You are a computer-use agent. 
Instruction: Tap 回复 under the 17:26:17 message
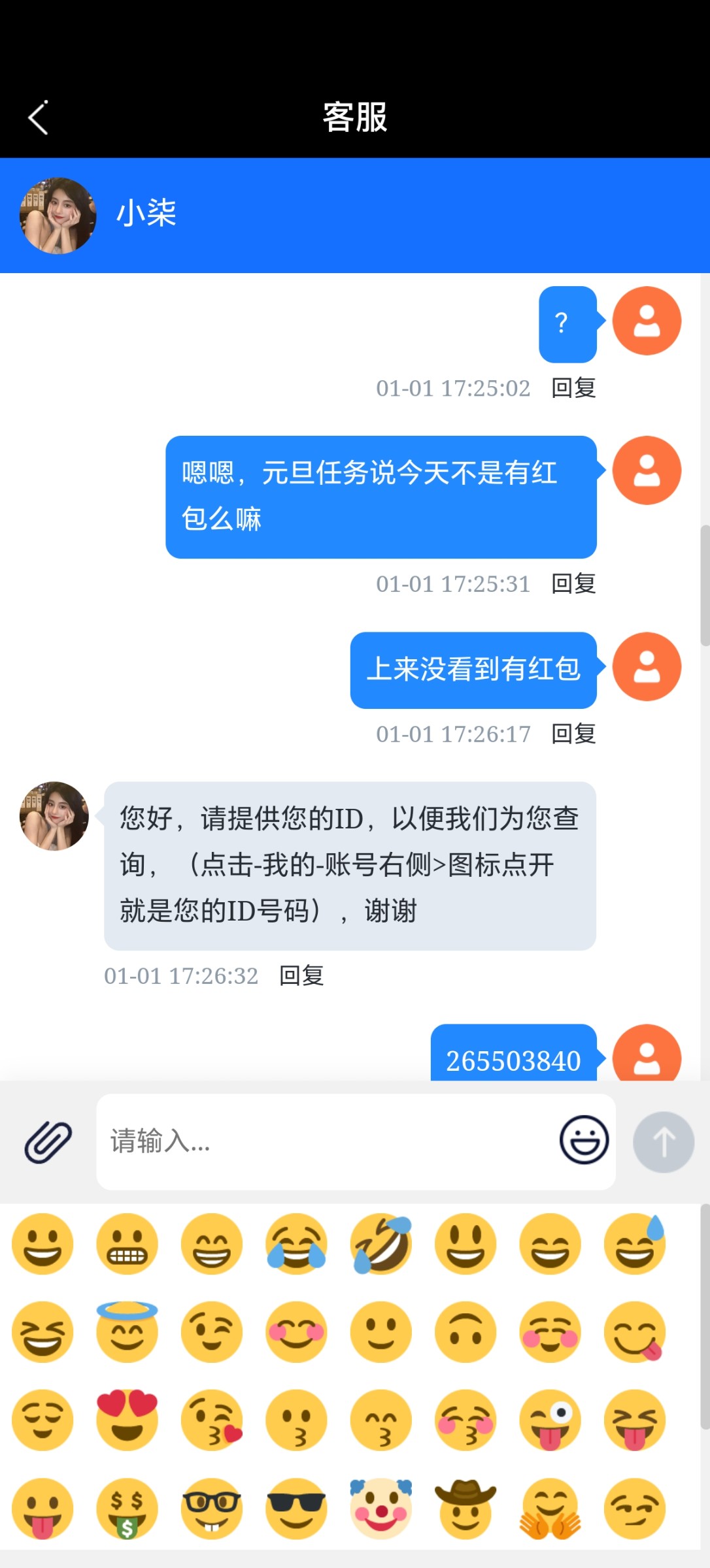[573, 734]
